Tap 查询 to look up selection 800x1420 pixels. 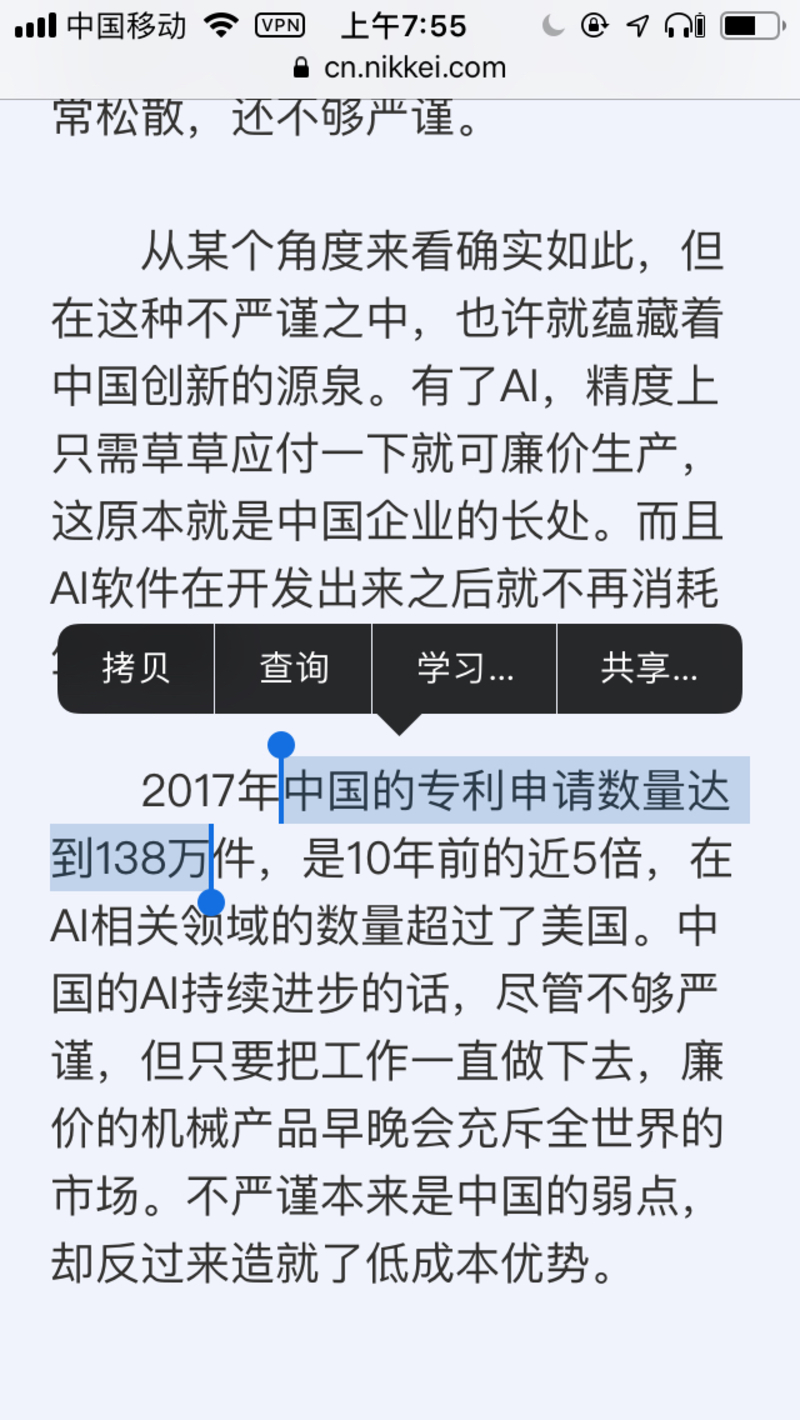pos(293,669)
